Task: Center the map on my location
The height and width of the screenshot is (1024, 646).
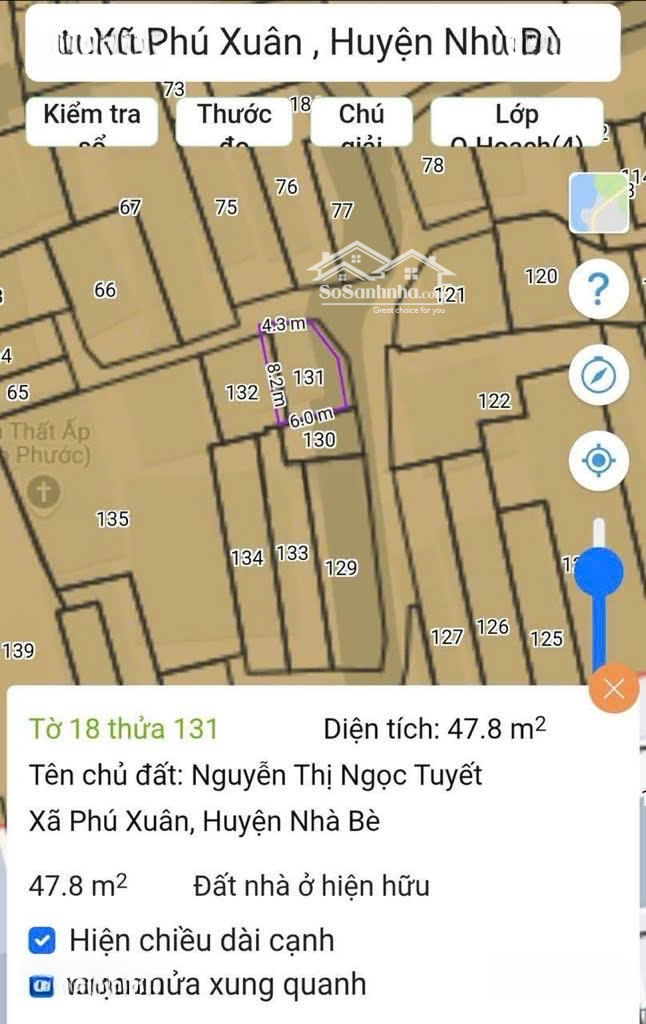Action: point(598,461)
